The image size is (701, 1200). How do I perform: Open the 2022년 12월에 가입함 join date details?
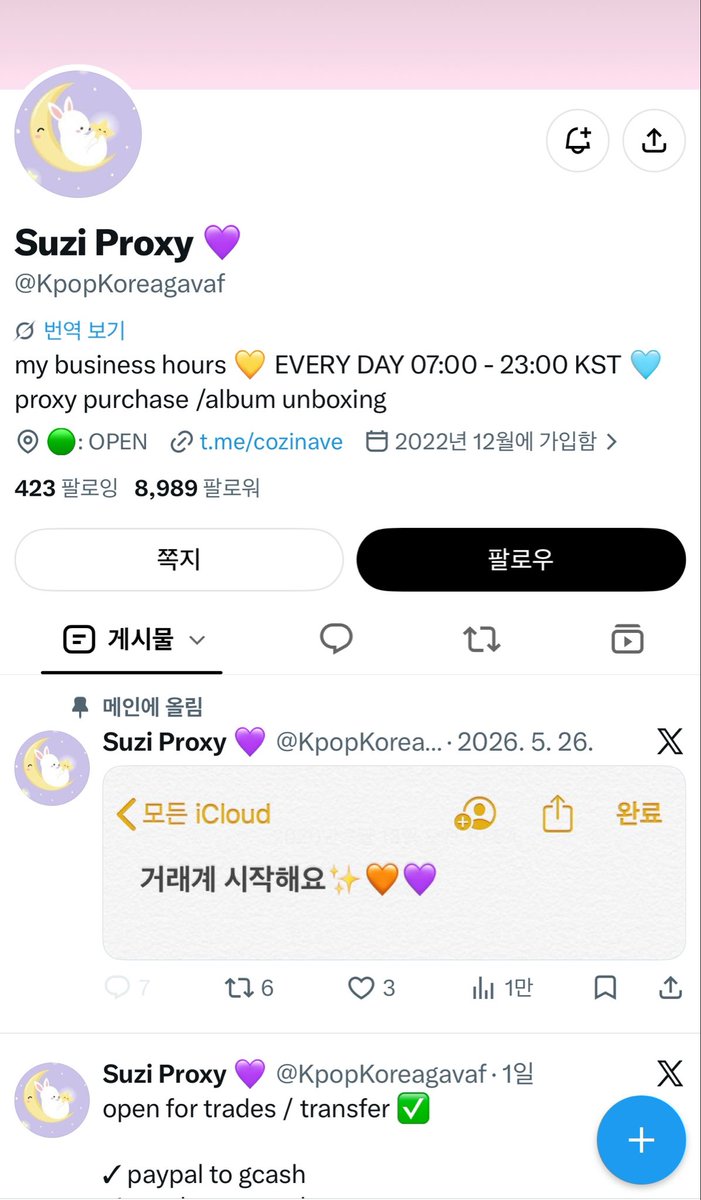click(492, 441)
